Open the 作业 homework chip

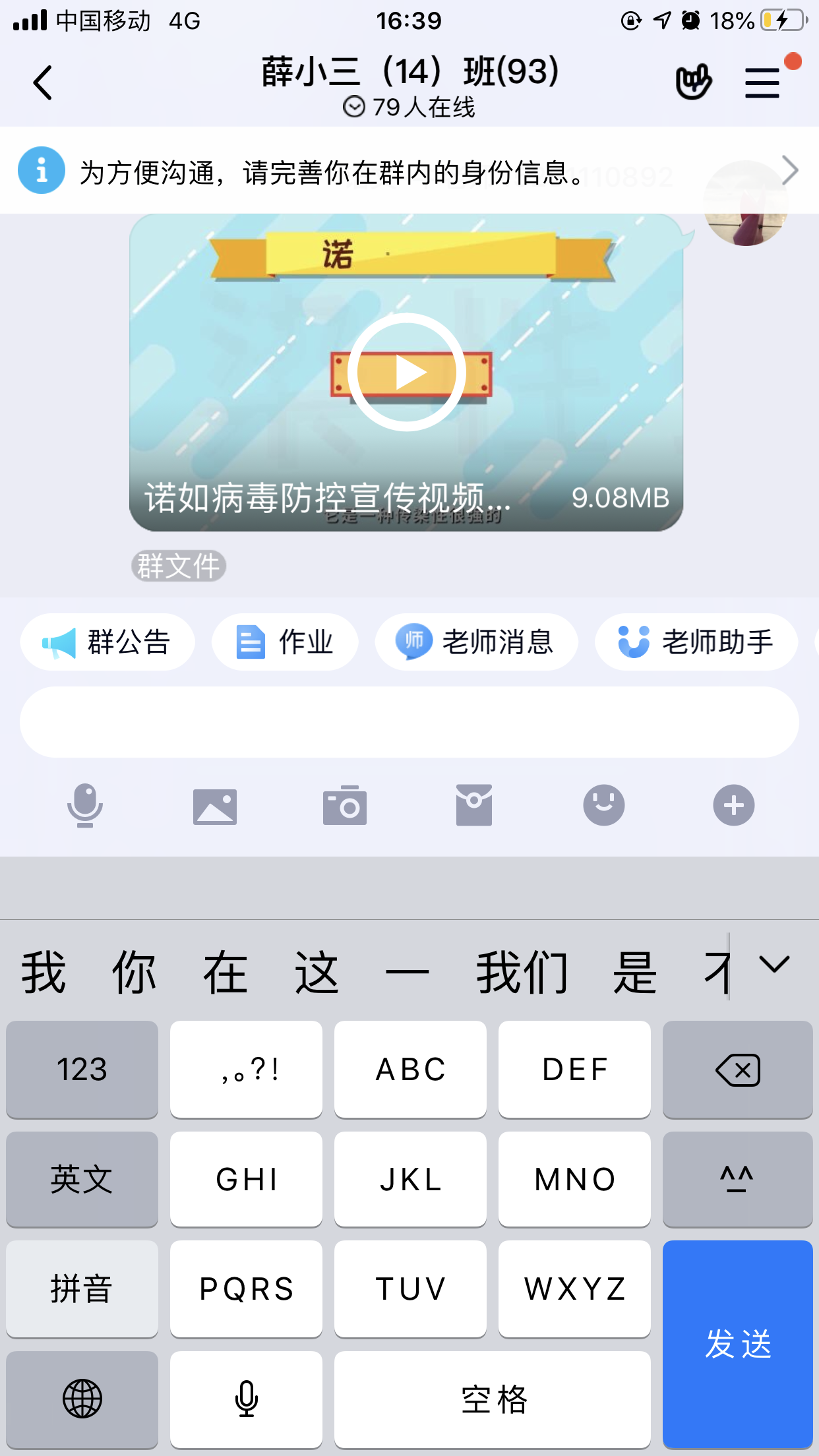tap(285, 642)
